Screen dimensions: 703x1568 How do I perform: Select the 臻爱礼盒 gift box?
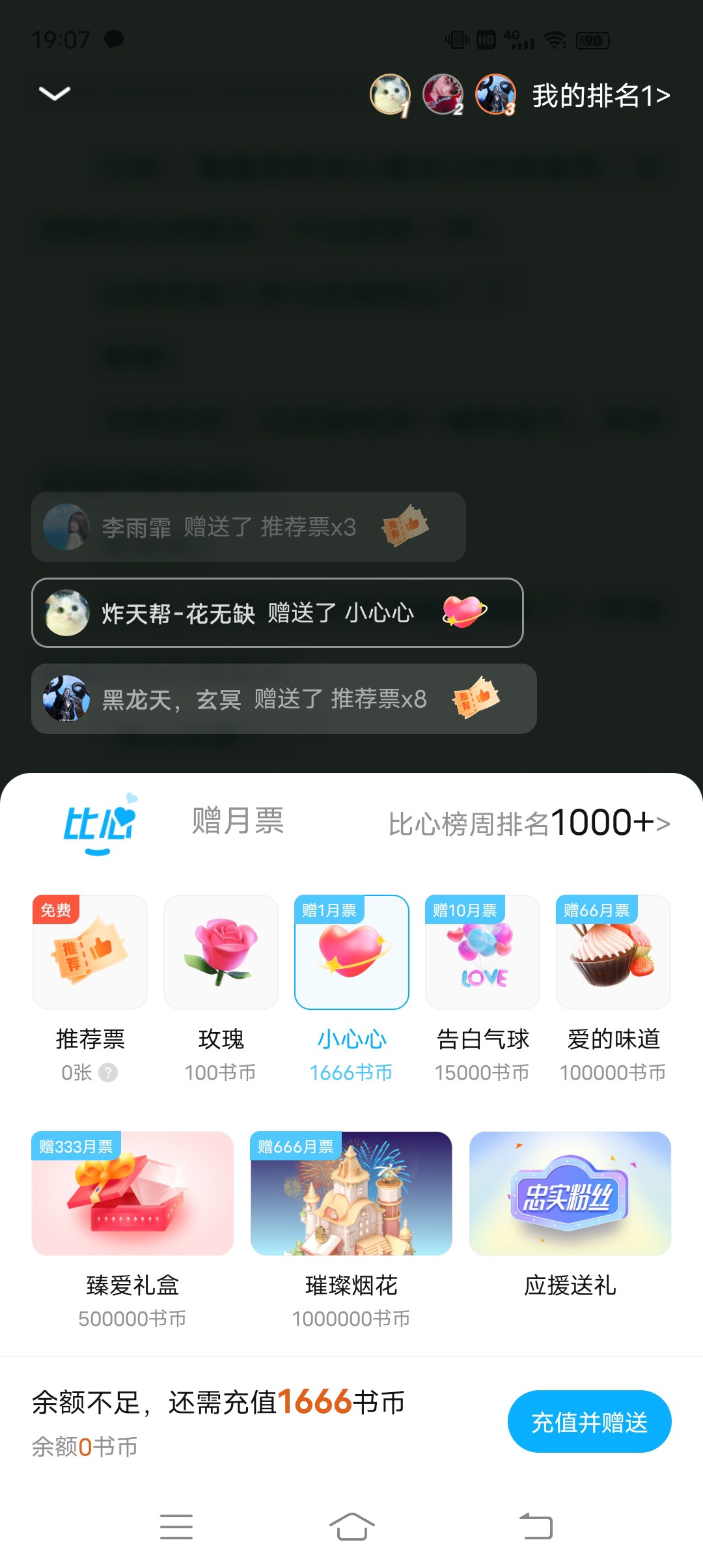point(133,1194)
